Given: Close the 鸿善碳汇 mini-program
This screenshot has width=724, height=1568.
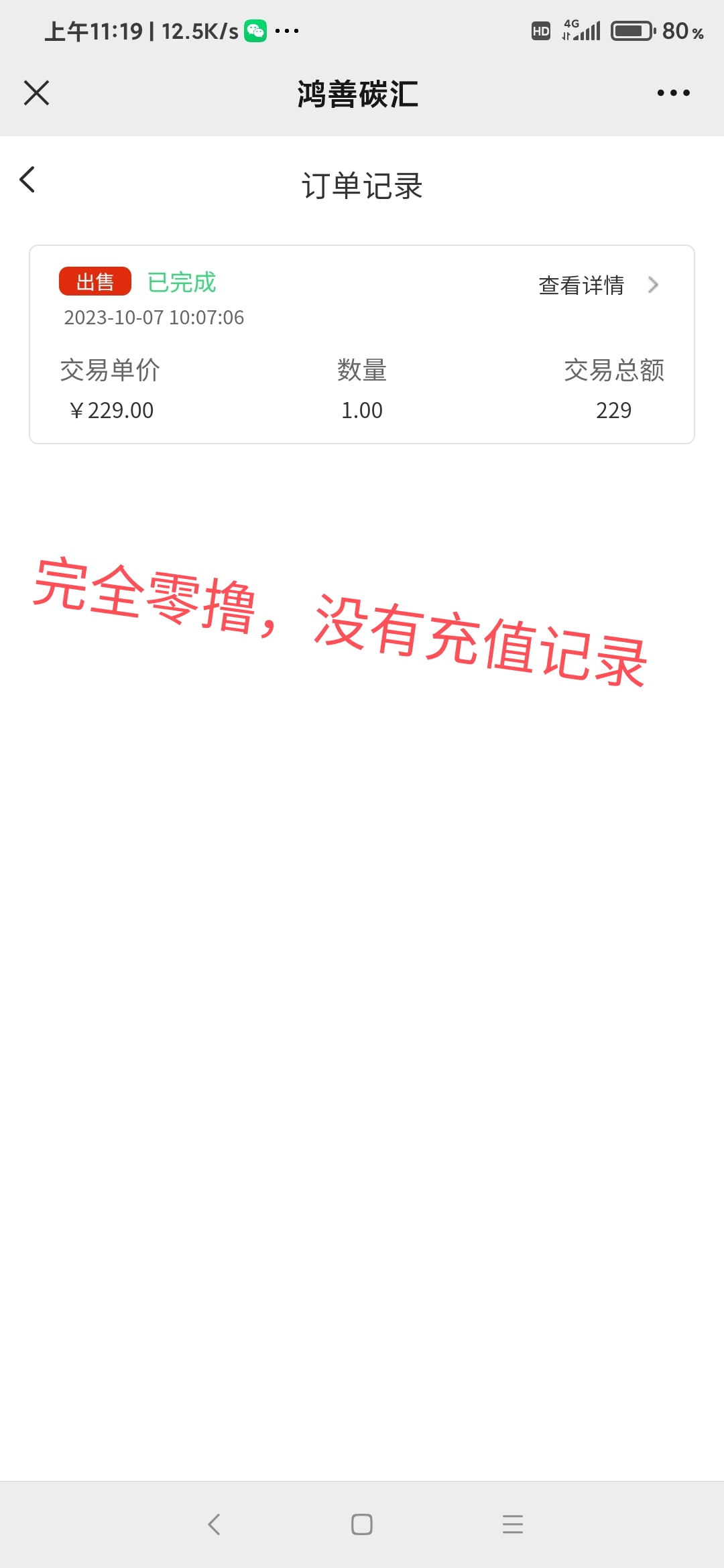Looking at the screenshot, I should click(37, 93).
